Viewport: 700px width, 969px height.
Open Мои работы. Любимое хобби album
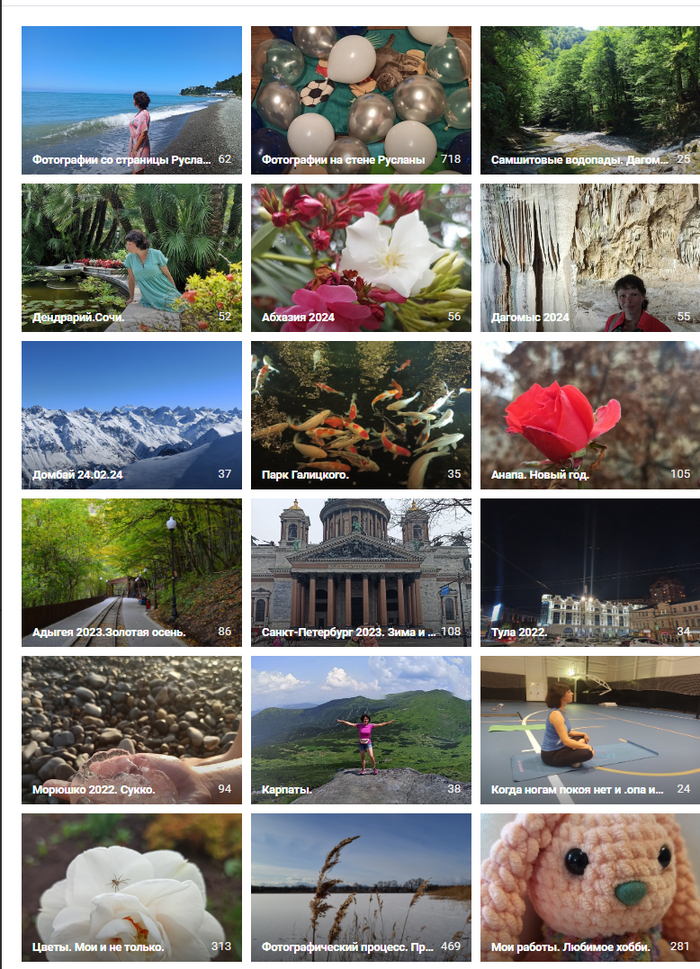click(590, 887)
